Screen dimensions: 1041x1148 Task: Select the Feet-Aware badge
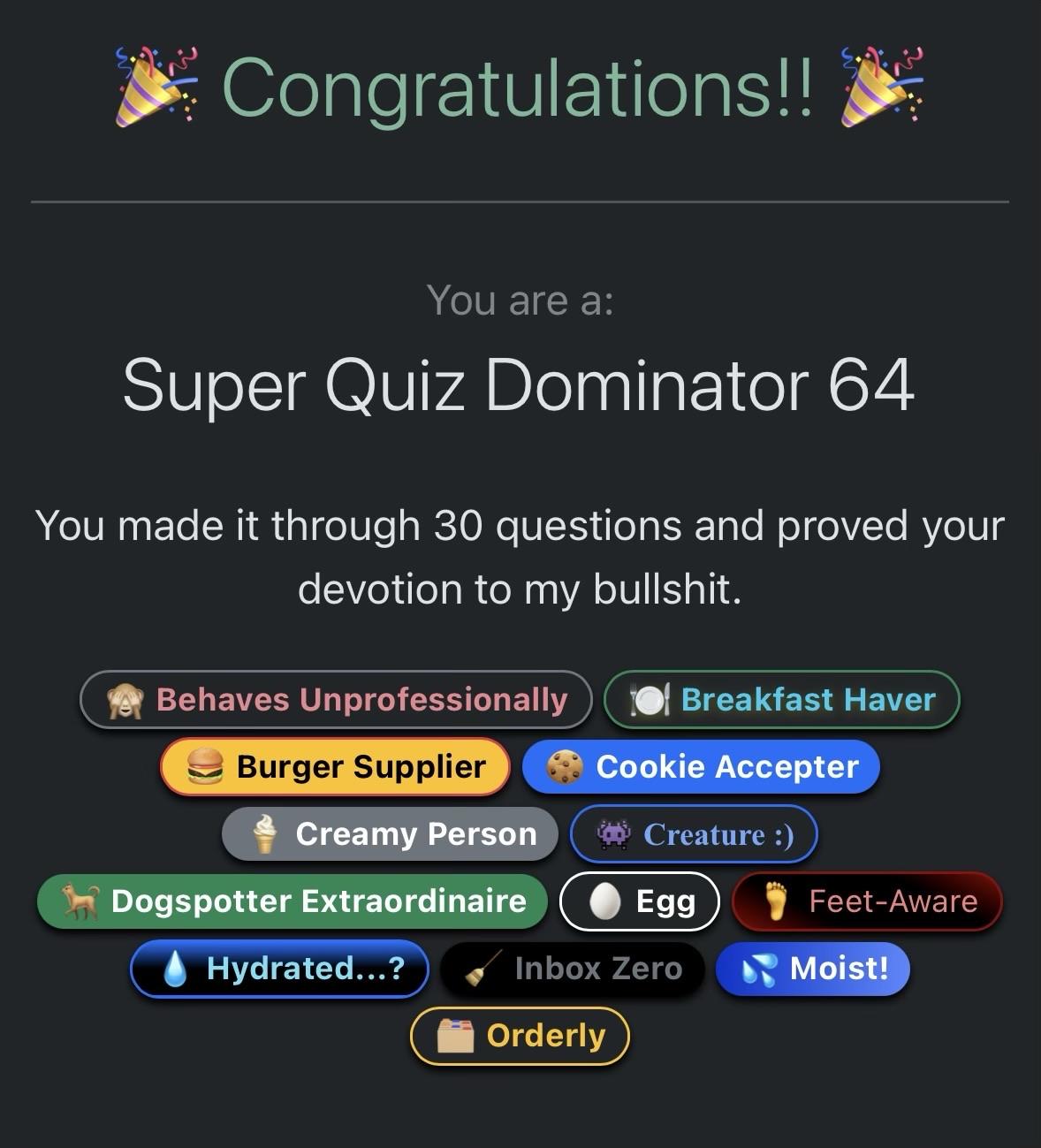(867, 901)
